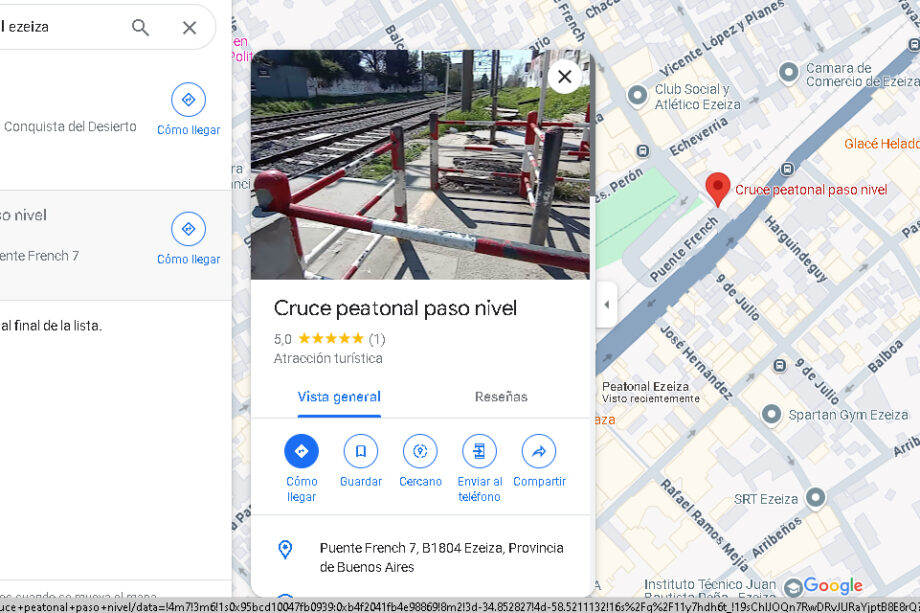920x613 pixels.
Task: Tap Cómo llegar for Conquista del Desierto result
Action: pos(188,100)
